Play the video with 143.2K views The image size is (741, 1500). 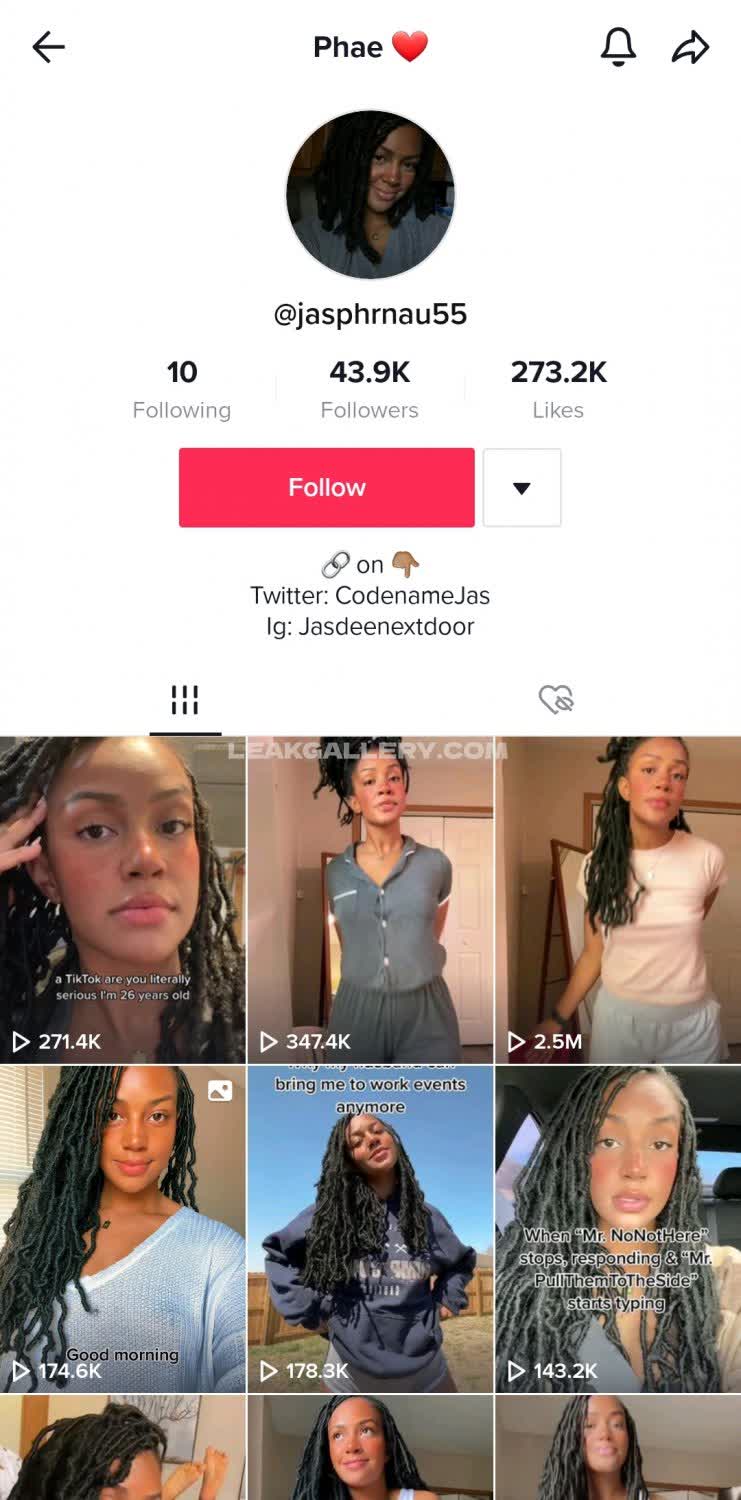(618, 1229)
